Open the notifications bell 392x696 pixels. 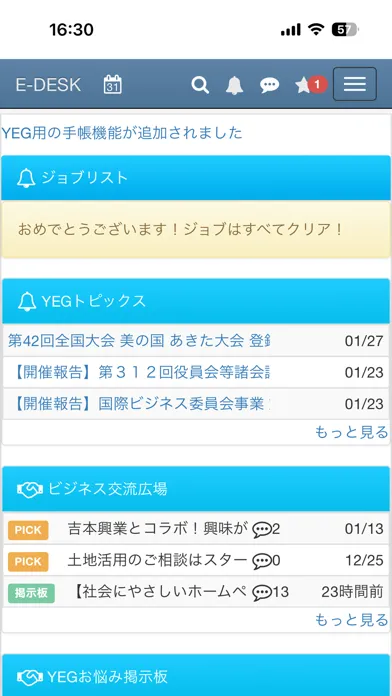click(x=234, y=85)
